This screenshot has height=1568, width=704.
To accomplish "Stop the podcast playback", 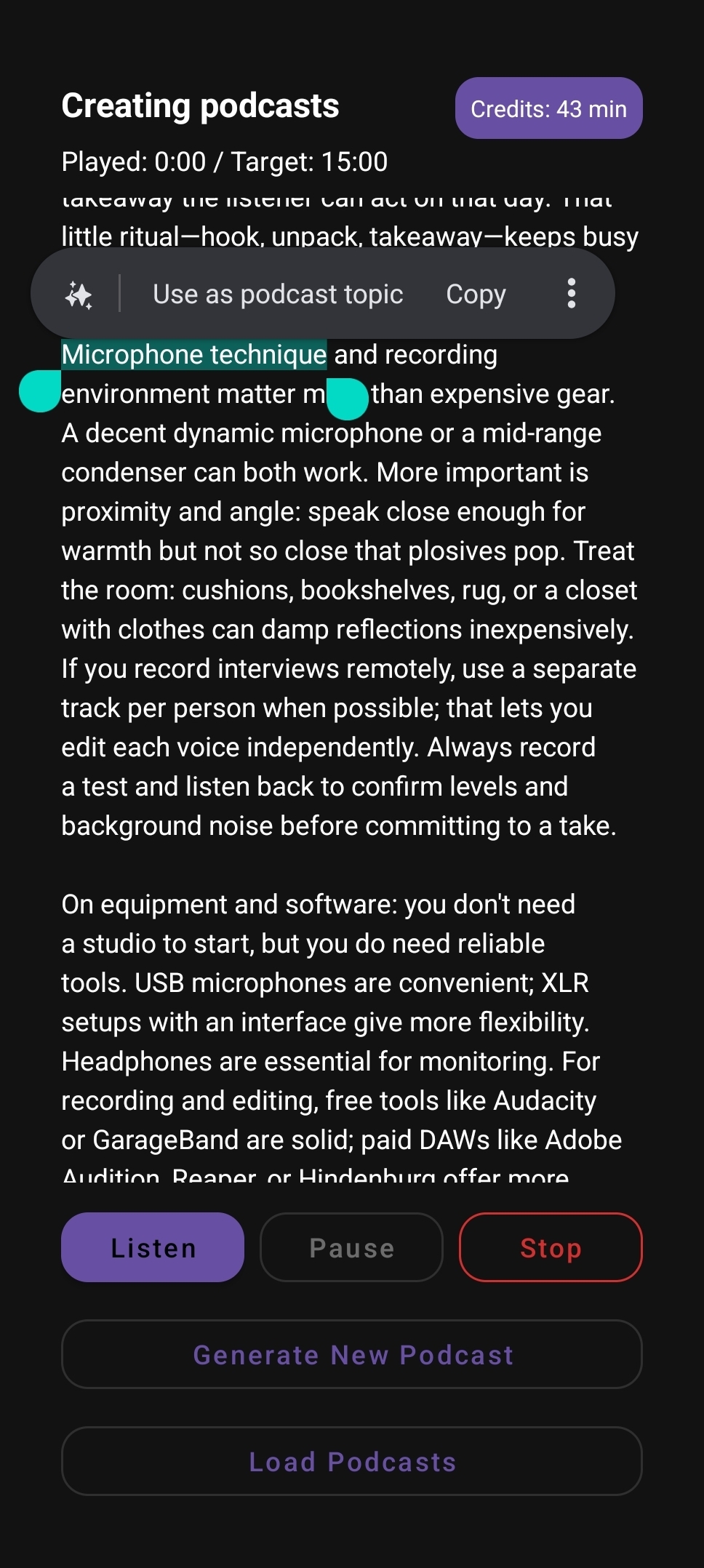I will click(x=551, y=1247).
